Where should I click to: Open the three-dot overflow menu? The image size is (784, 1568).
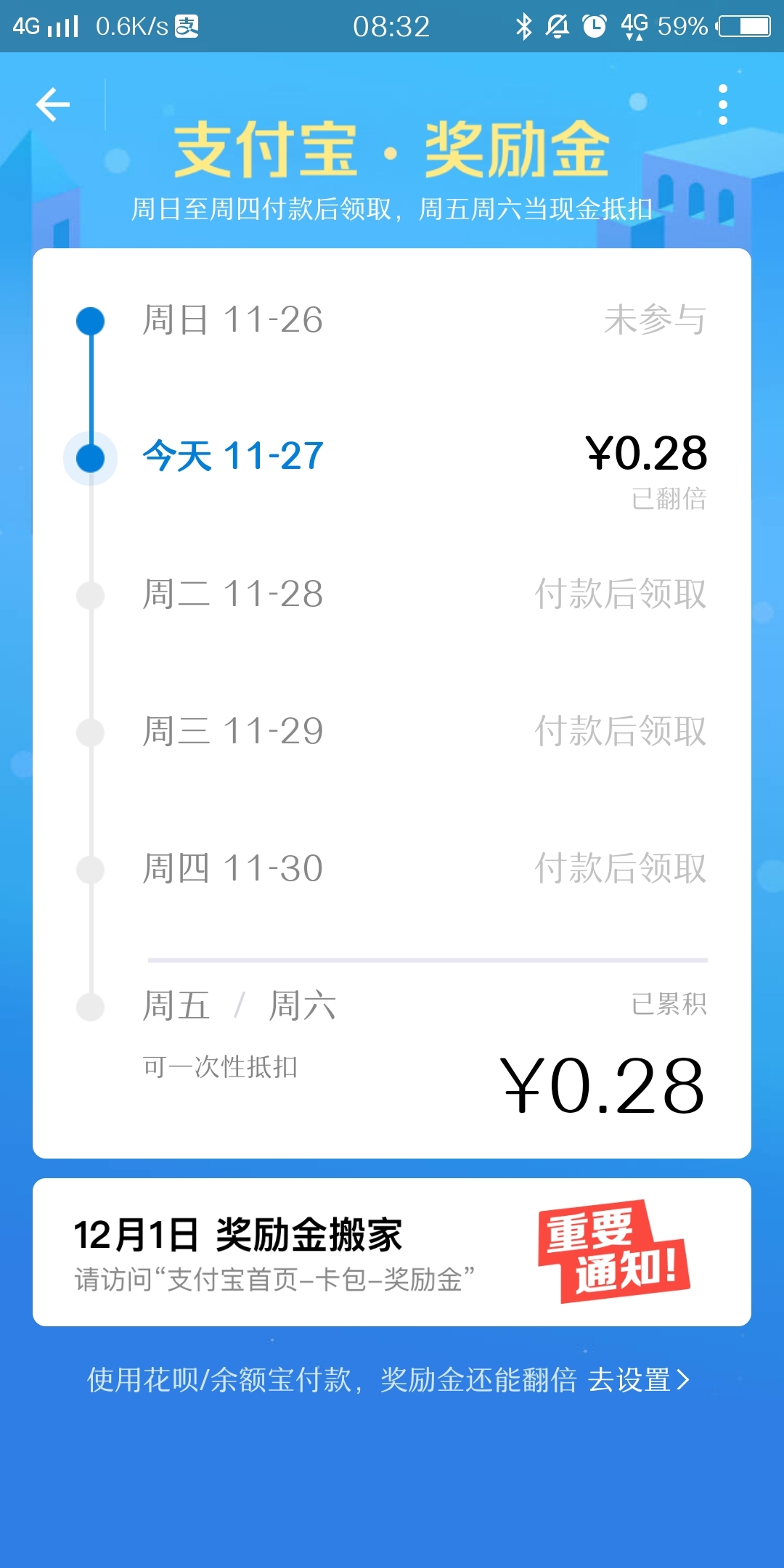tap(722, 105)
